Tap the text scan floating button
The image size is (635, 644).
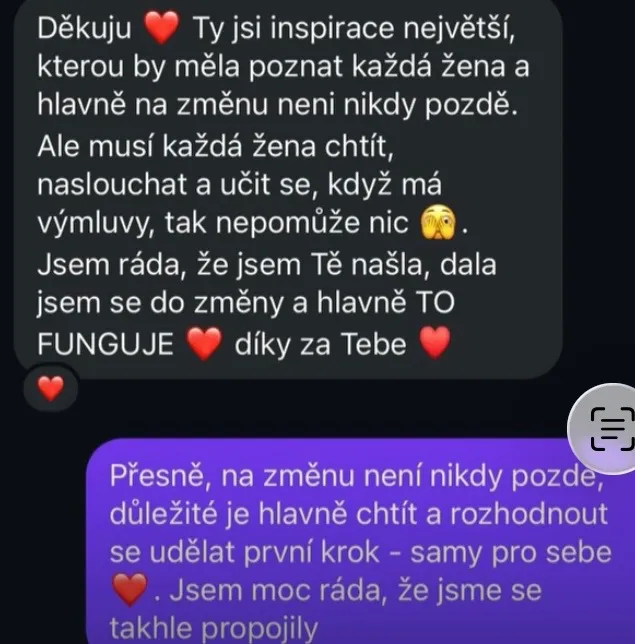(607, 428)
